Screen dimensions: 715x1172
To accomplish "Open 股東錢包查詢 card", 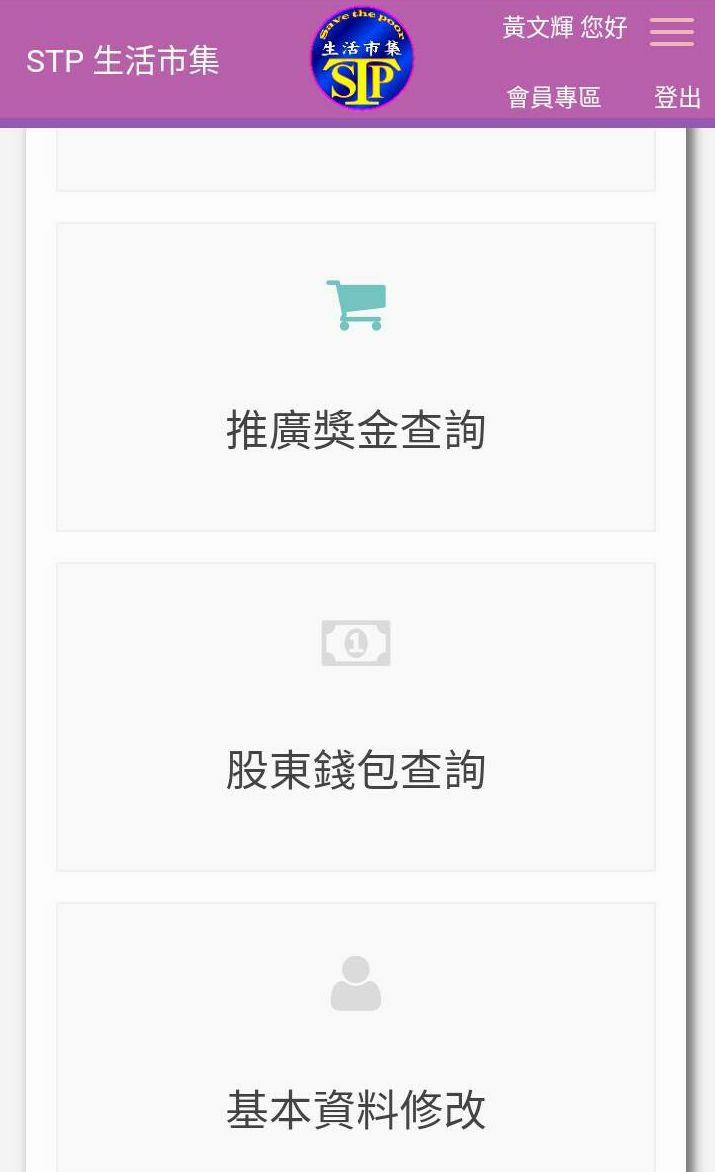I will click(x=356, y=717).
